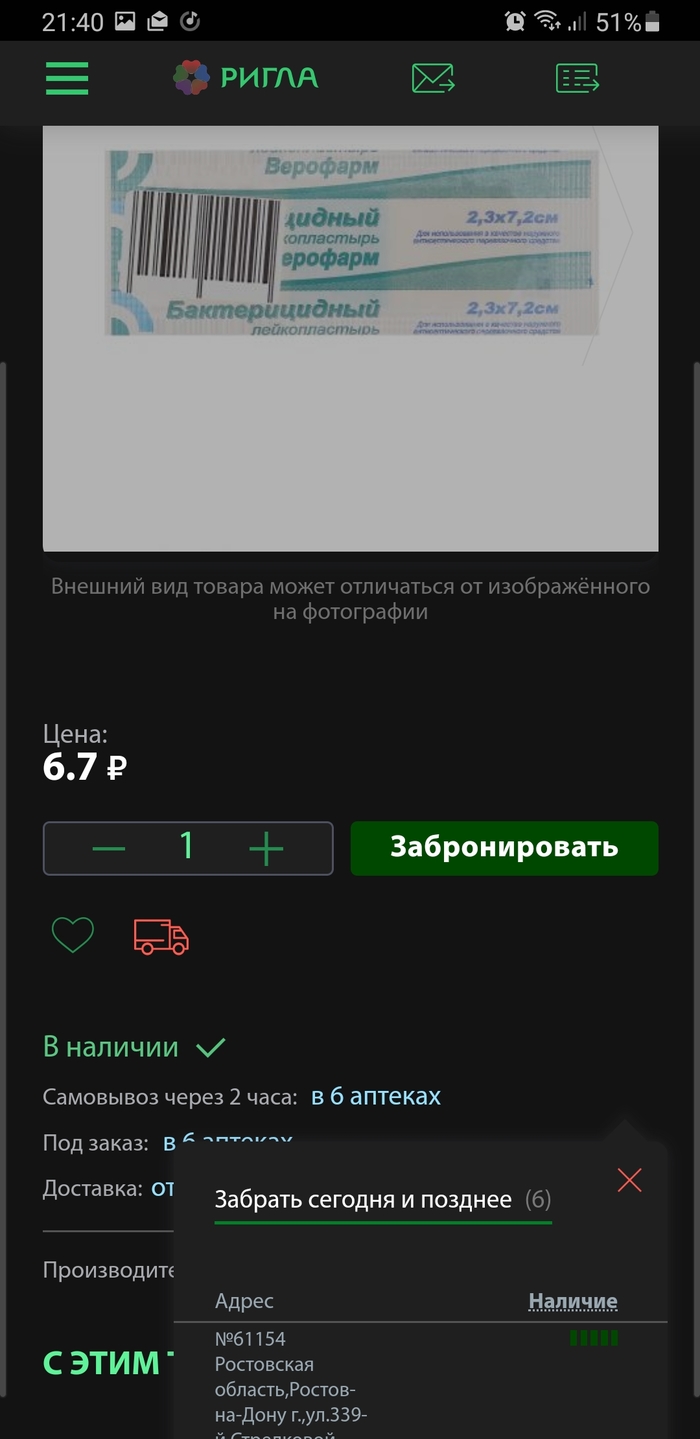This screenshot has height=1439, width=700.
Task: Open the Ригла home logo
Action: click(x=246, y=78)
